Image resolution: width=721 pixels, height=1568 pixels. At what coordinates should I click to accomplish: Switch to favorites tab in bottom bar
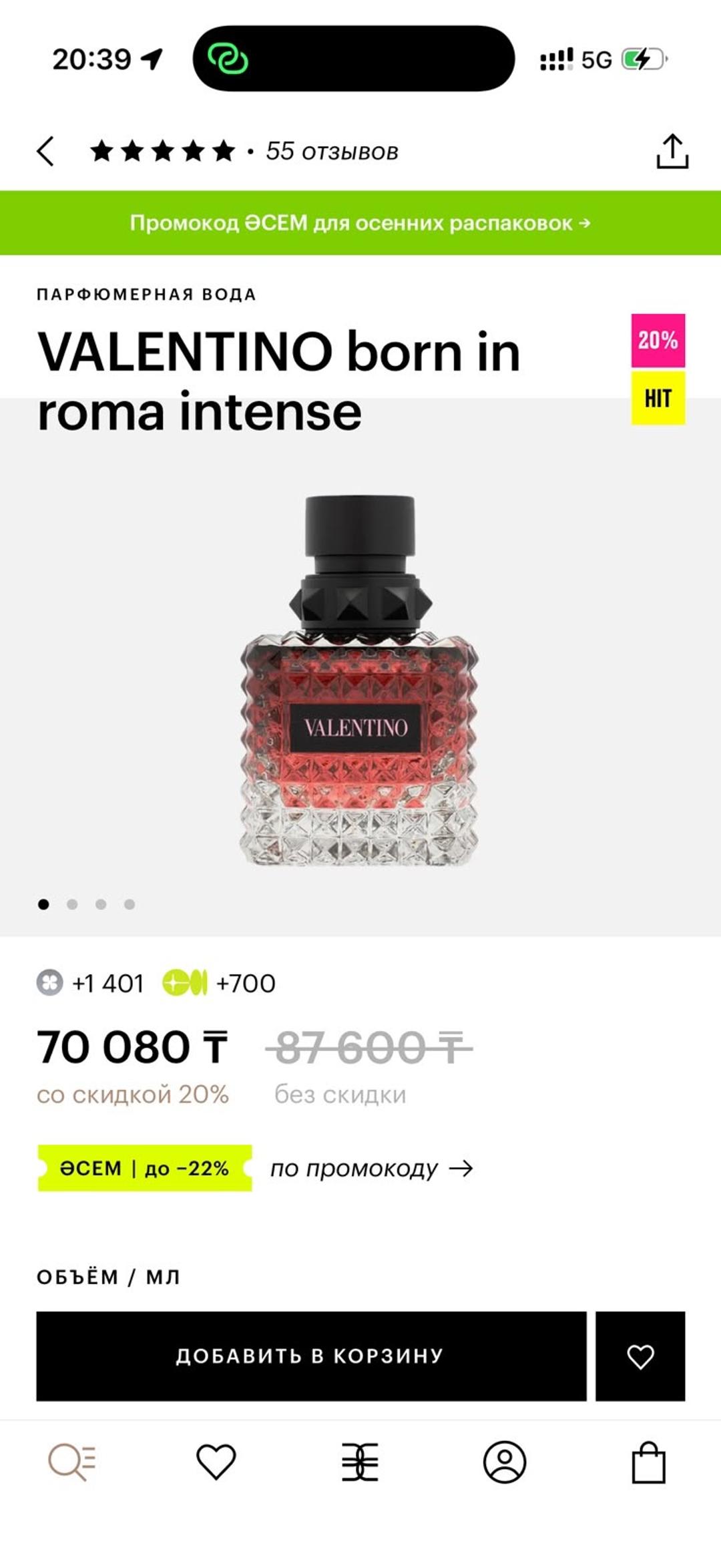216,1462
